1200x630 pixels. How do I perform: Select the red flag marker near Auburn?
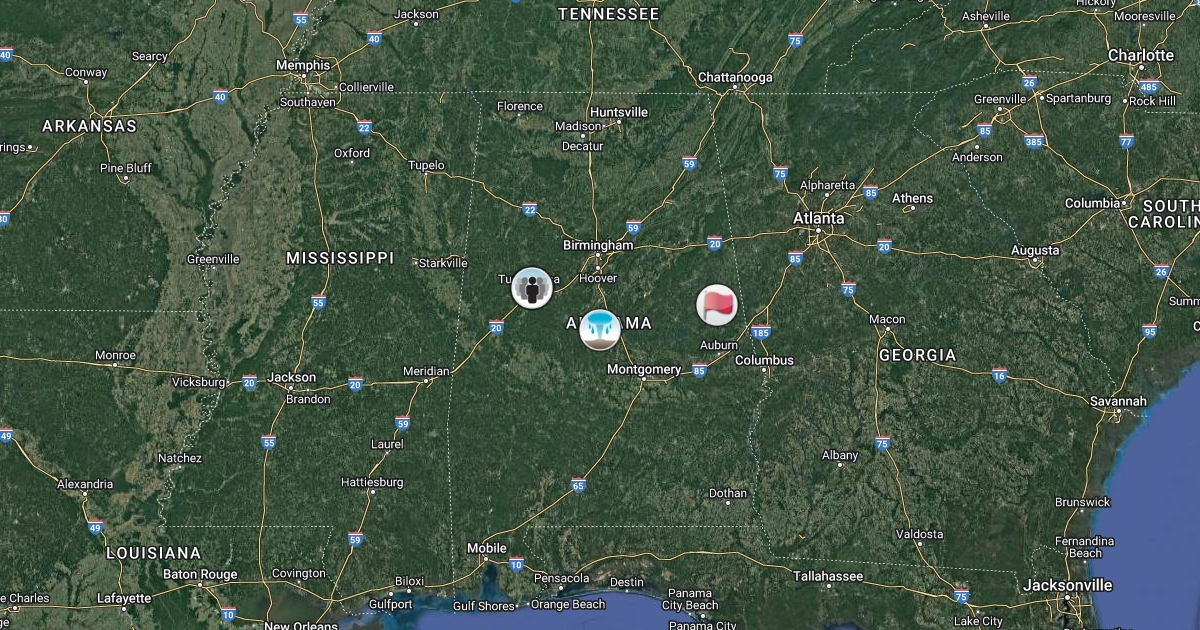(x=717, y=304)
